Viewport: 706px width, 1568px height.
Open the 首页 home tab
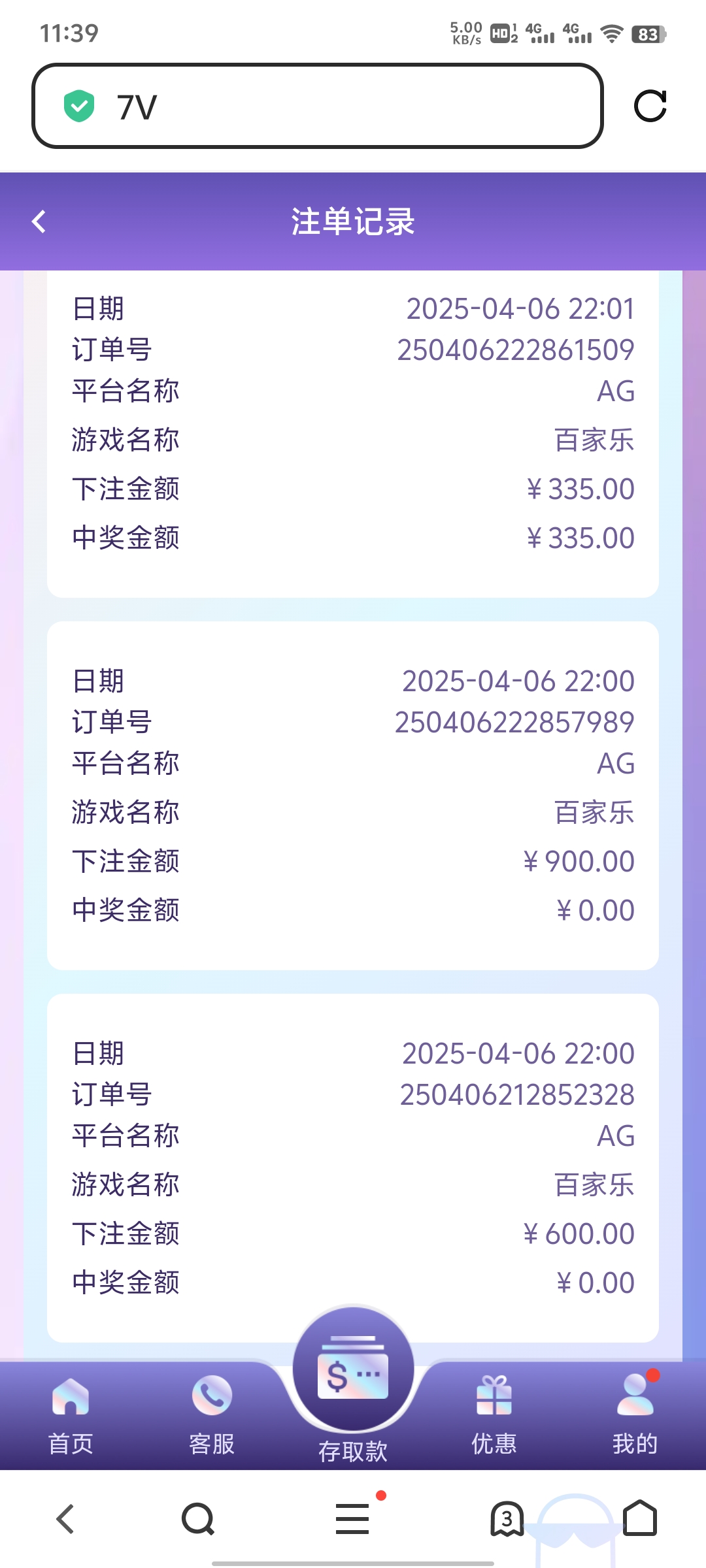pyautogui.click(x=70, y=1411)
